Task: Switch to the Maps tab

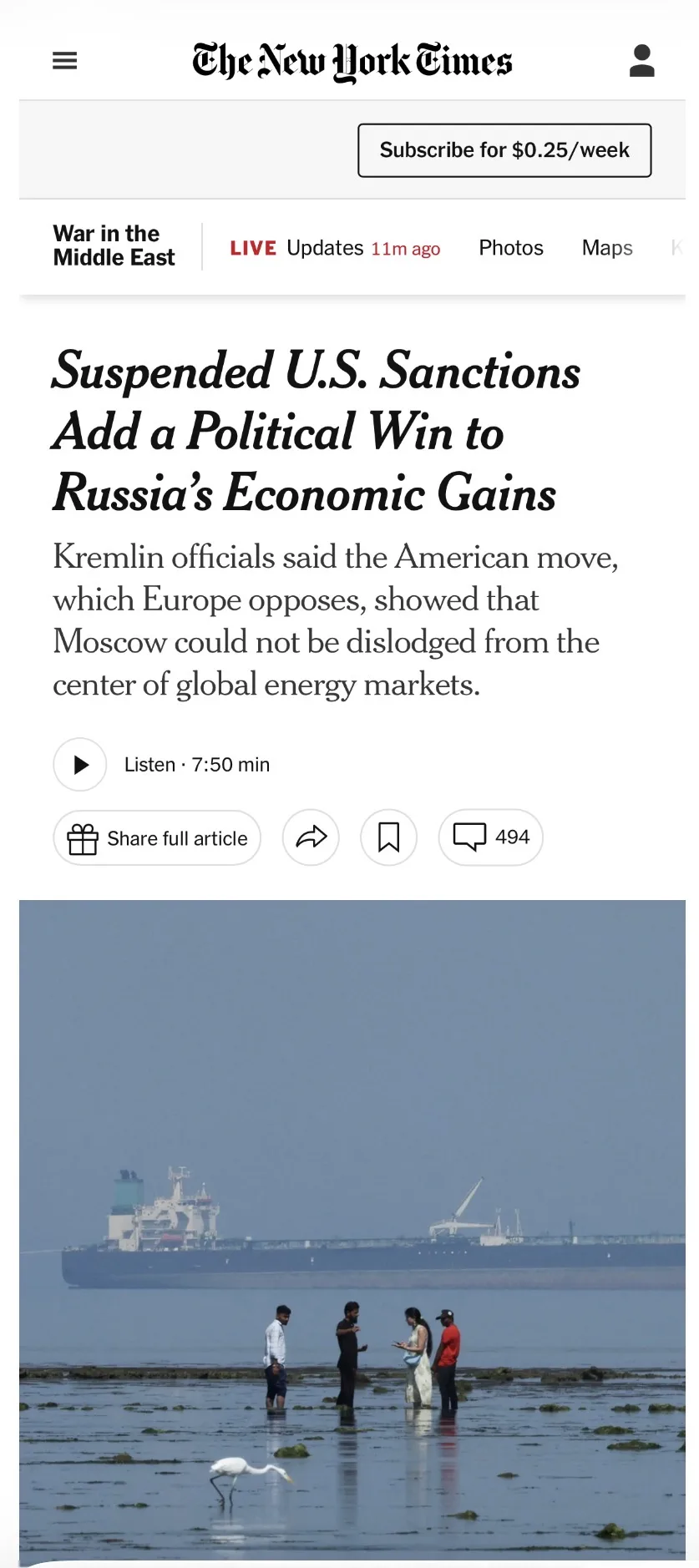Action: pyautogui.click(x=607, y=248)
